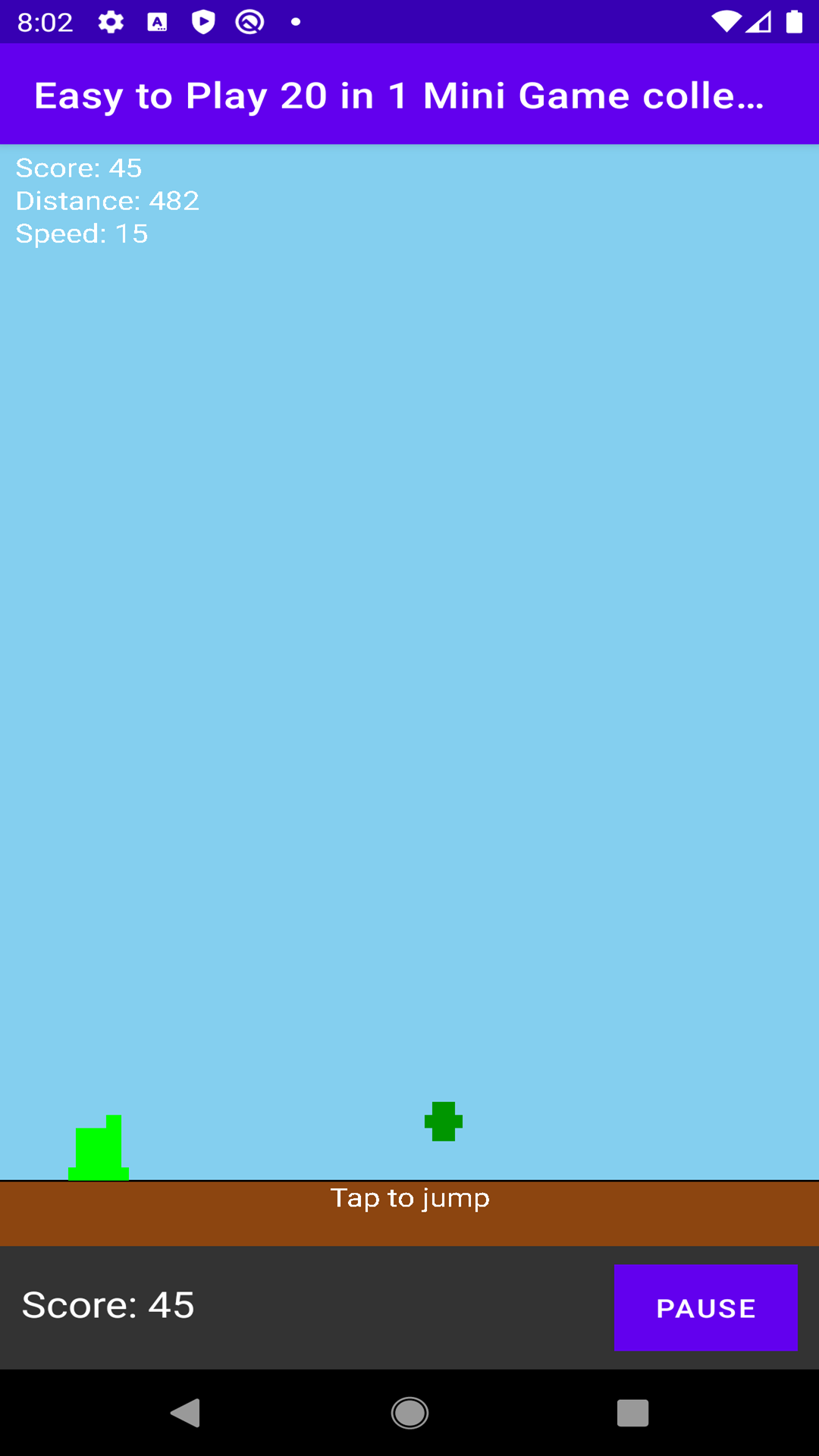Open the recent apps view
This screenshot has width=819, height=1456.
[x=632, y=1413]
